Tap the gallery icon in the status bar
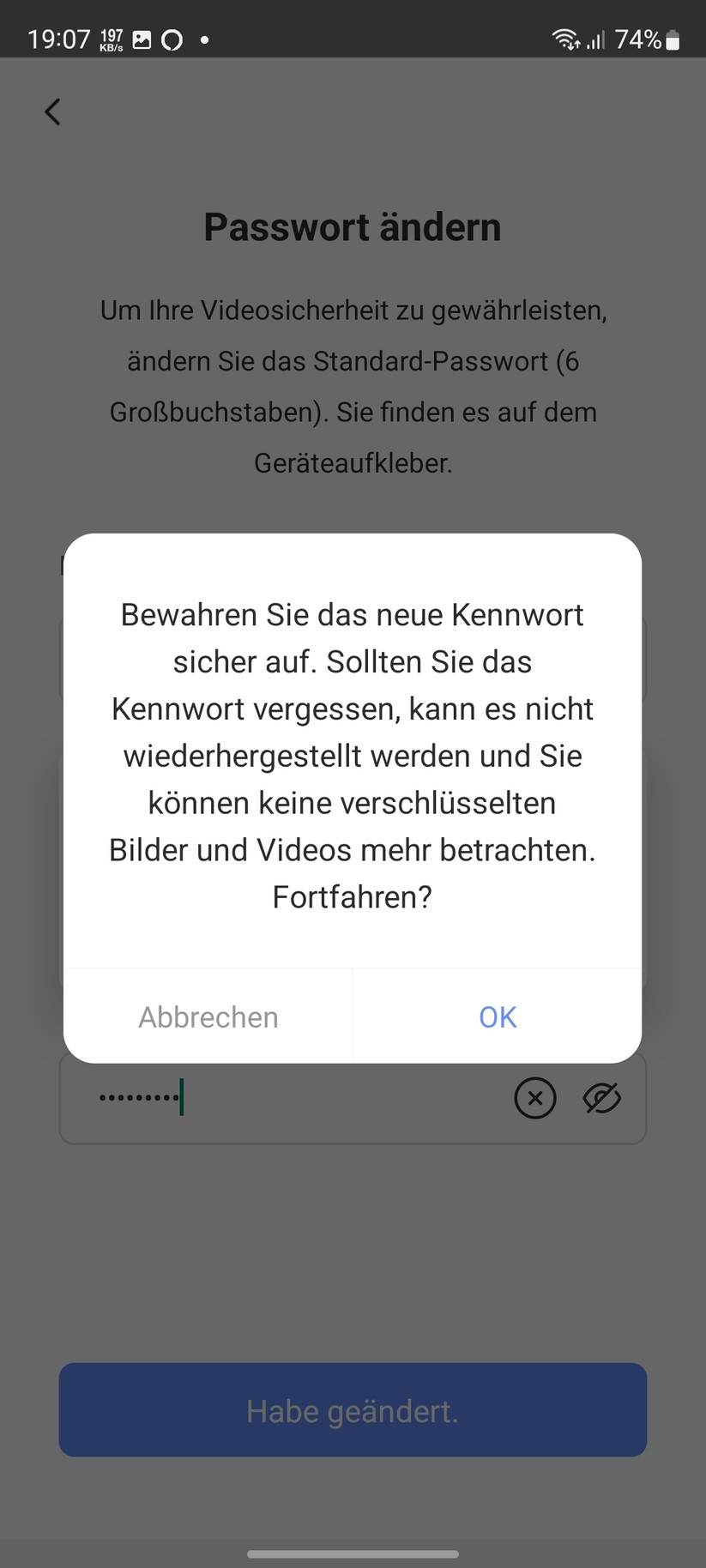 140,39
